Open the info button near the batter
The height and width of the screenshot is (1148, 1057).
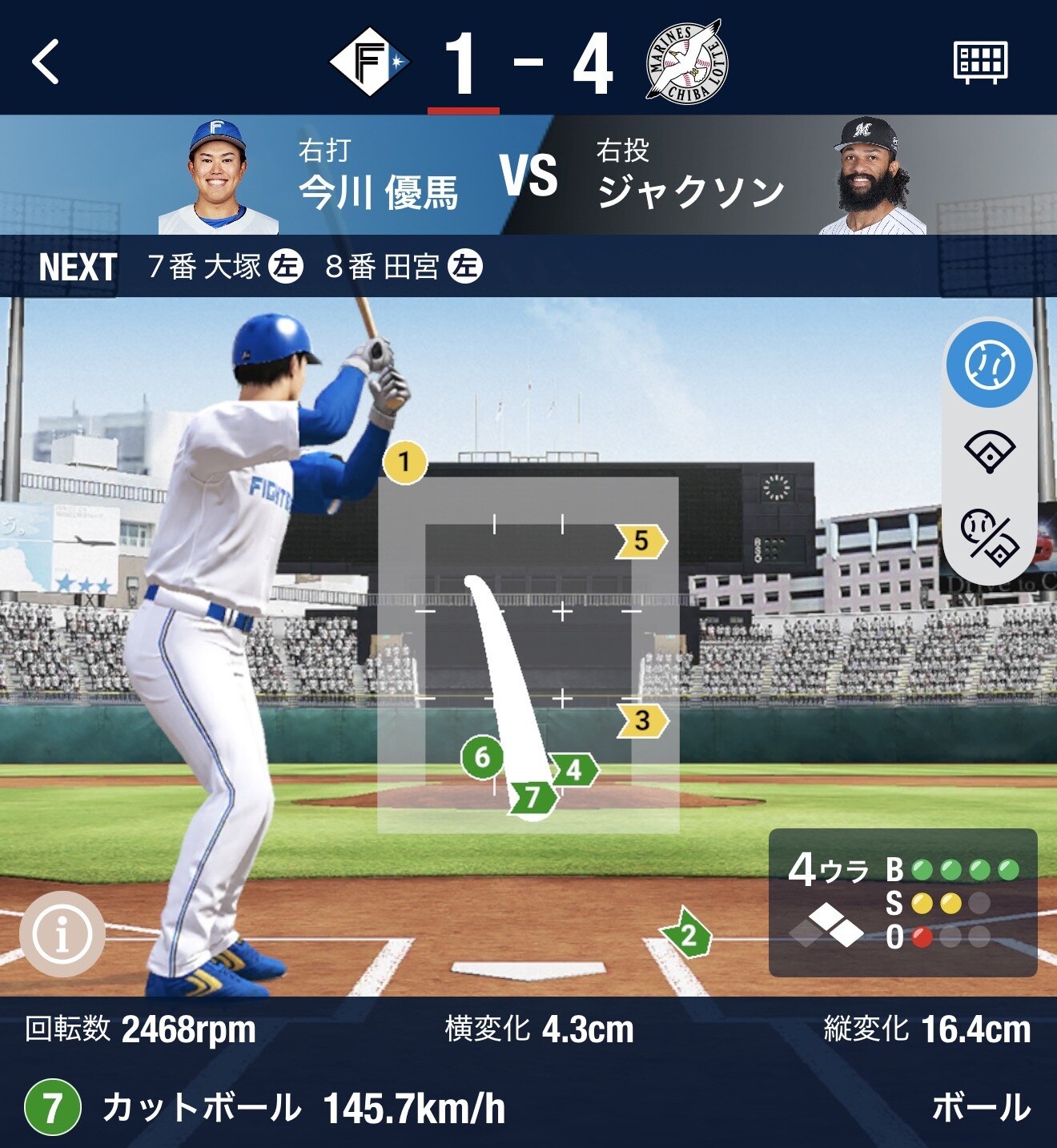point(62,933)
